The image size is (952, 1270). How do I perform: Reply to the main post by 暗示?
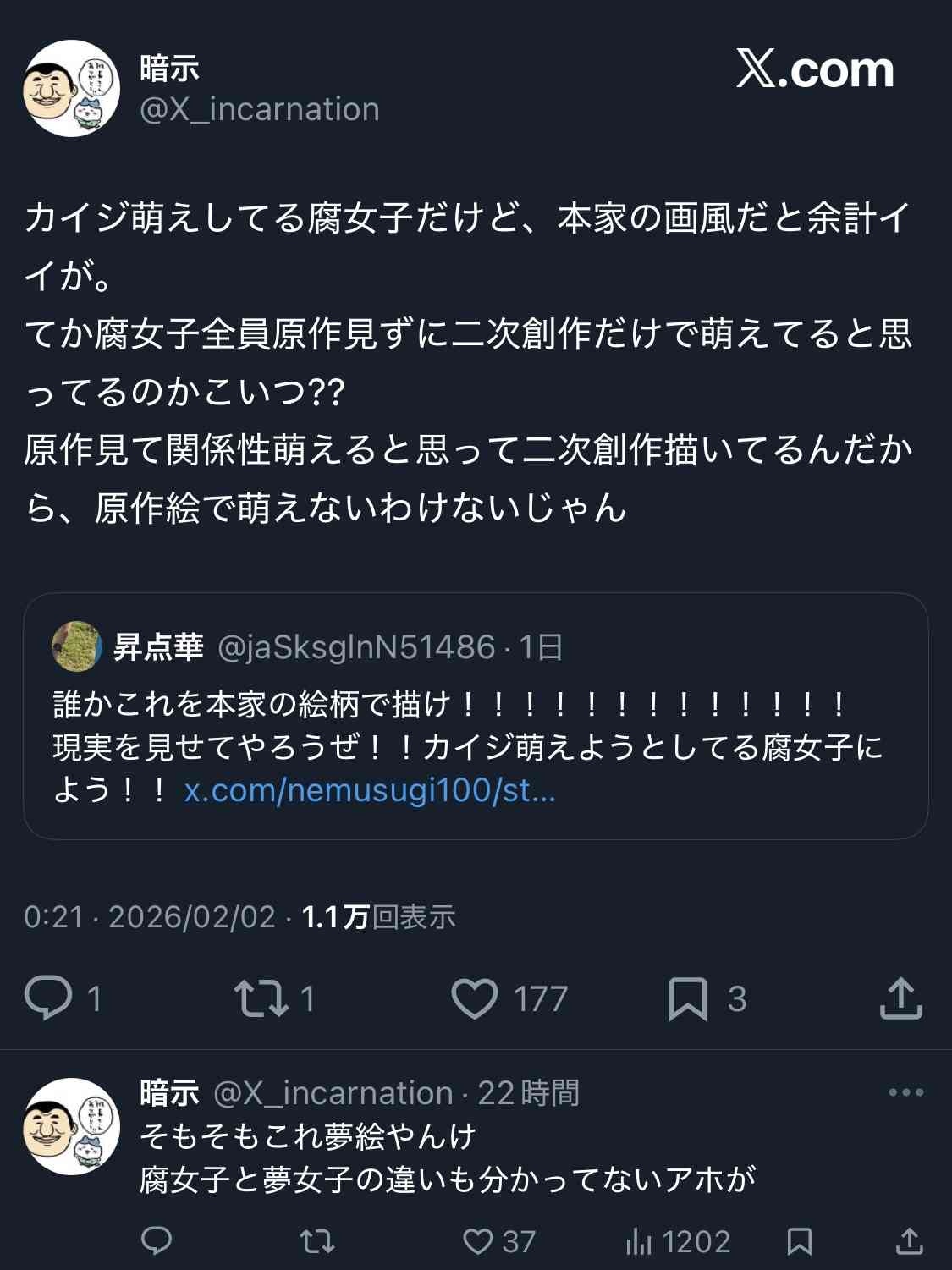click(x=49, y=998)
